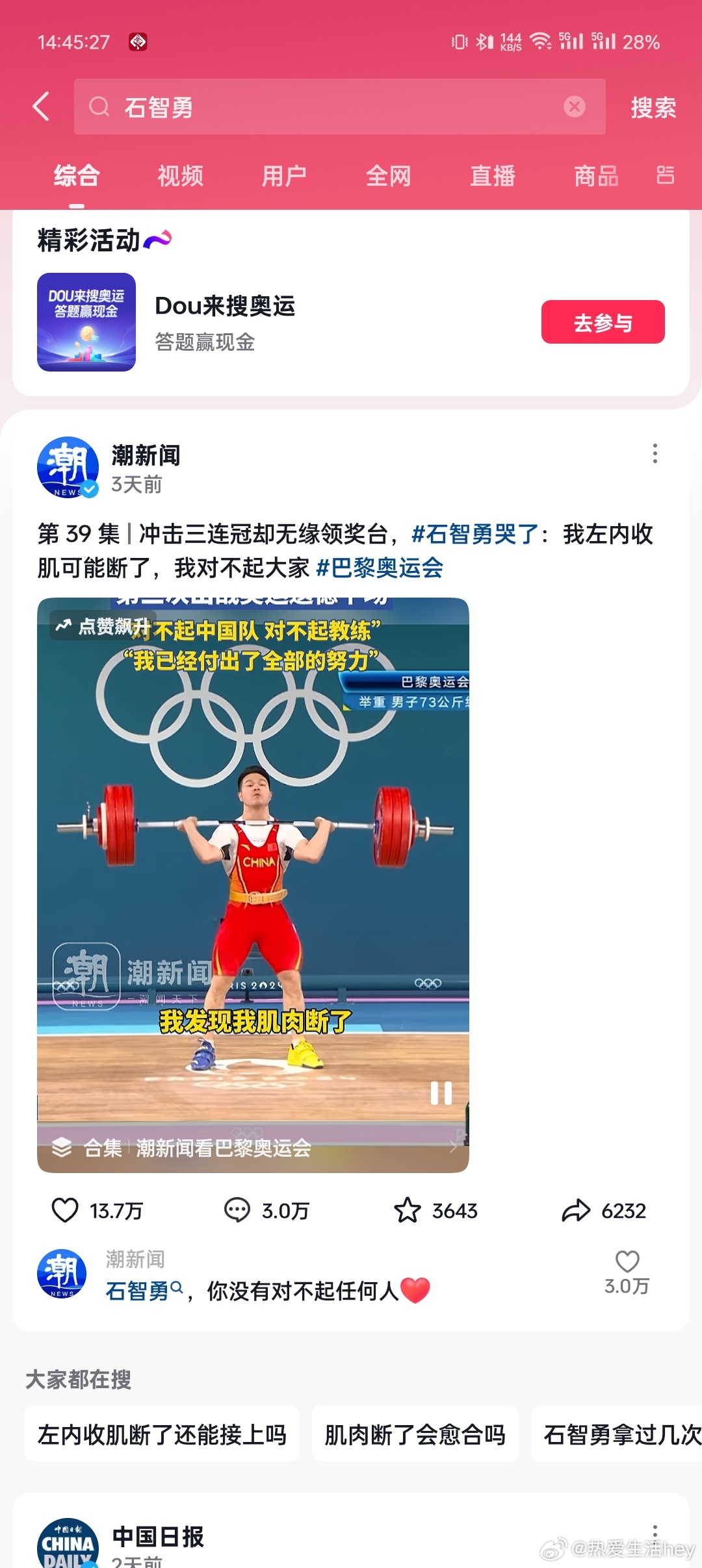The image size is (702, 1568).
Task: Switch to the 全网 tab
Action: tap(388, 176)
